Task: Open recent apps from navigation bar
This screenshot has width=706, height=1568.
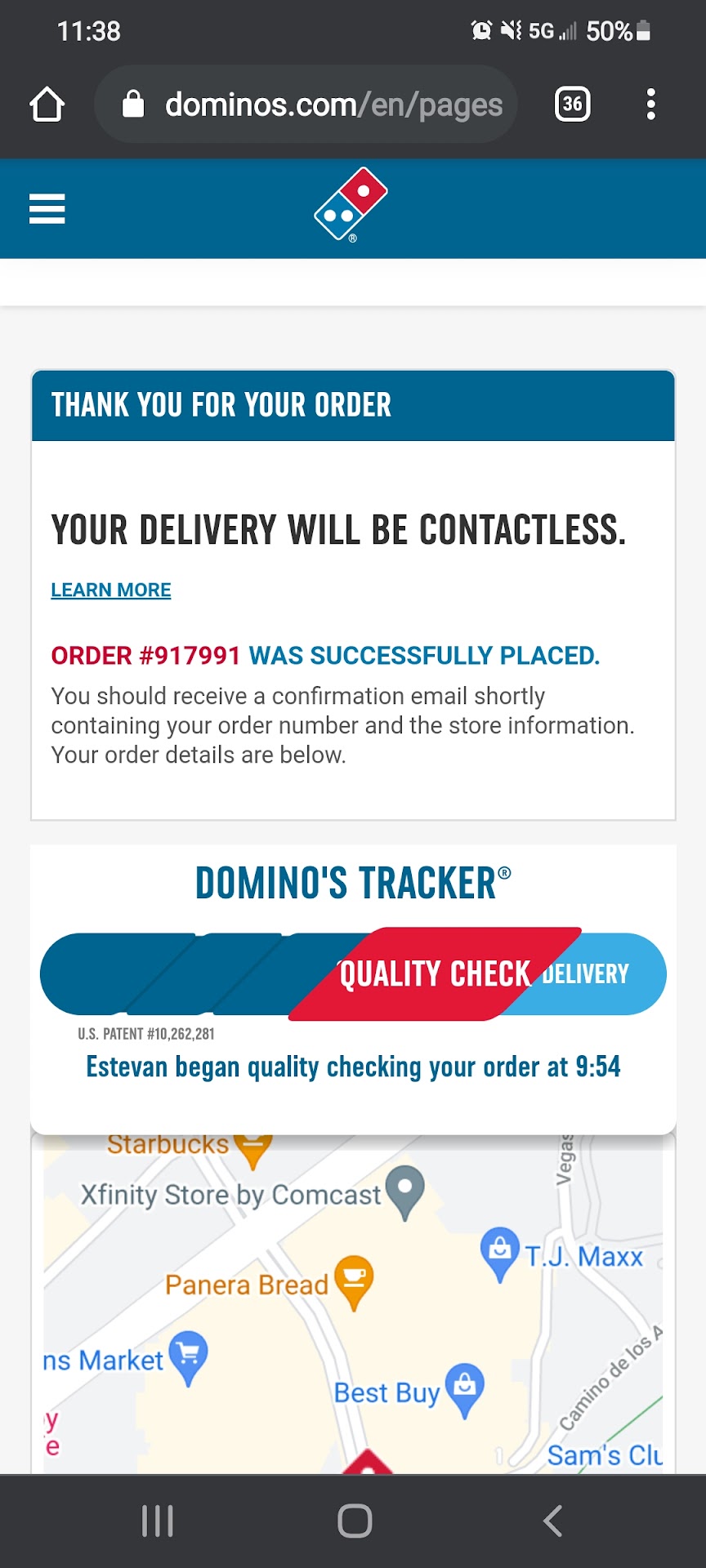Action: [157, 1521]
